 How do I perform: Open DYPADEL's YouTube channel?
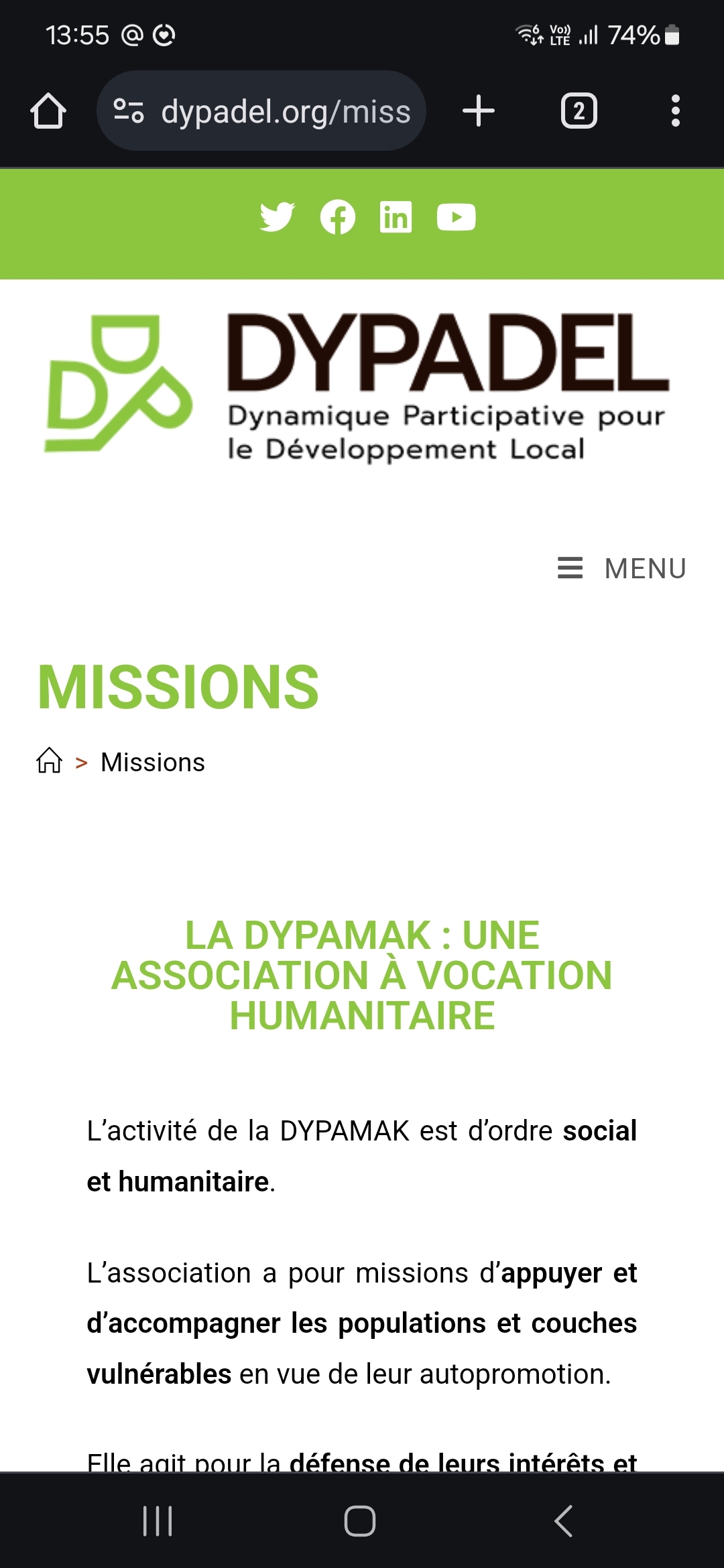click(x=456, y=217)
